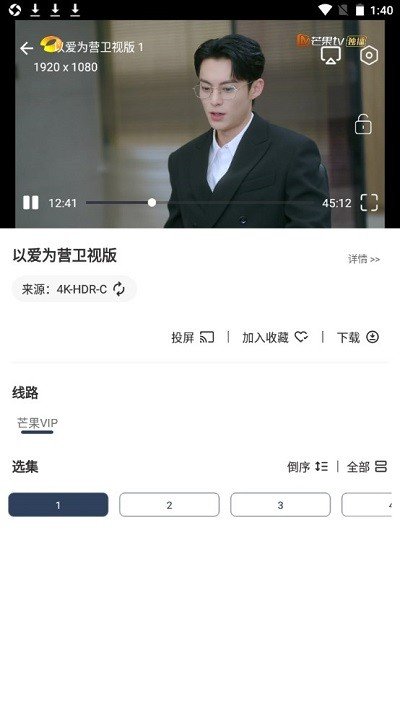Add to favorites with 加入收藏
The height and width of the screenshot is (711, 400).
pyautogui.click(x=275, y=337)
